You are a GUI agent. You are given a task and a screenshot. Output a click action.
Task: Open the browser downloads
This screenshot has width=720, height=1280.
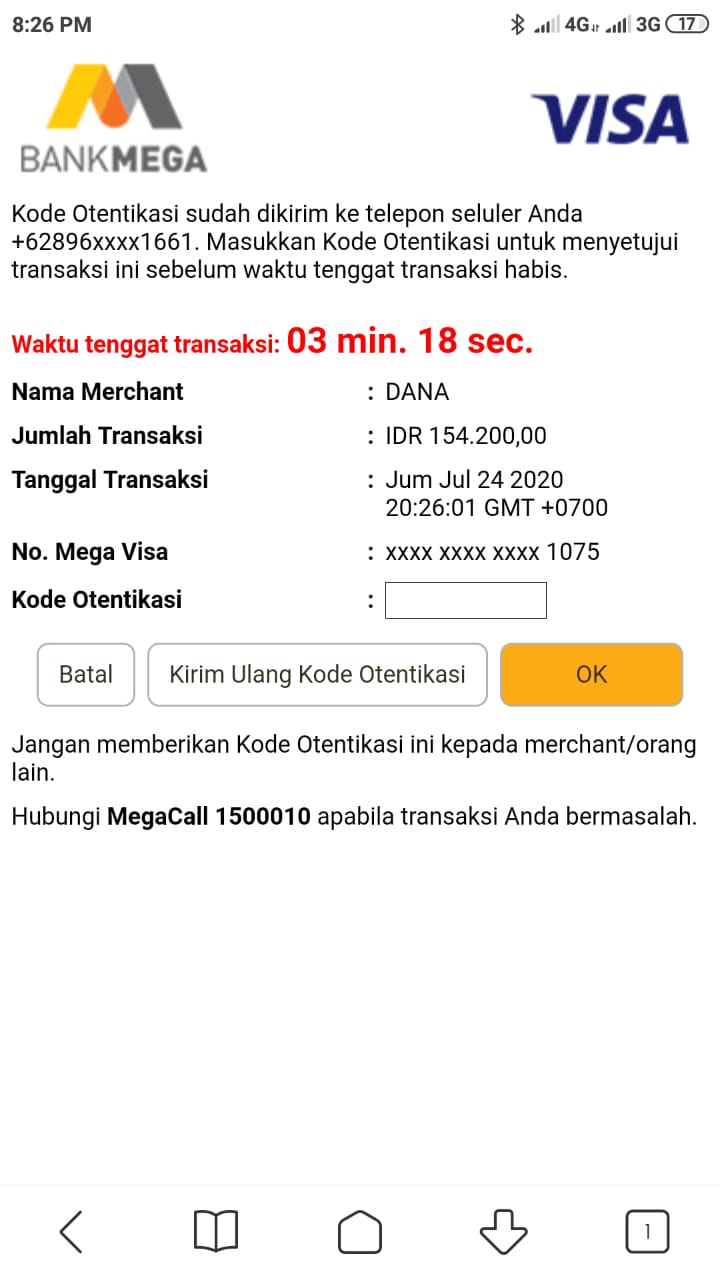click(503, 1231)
